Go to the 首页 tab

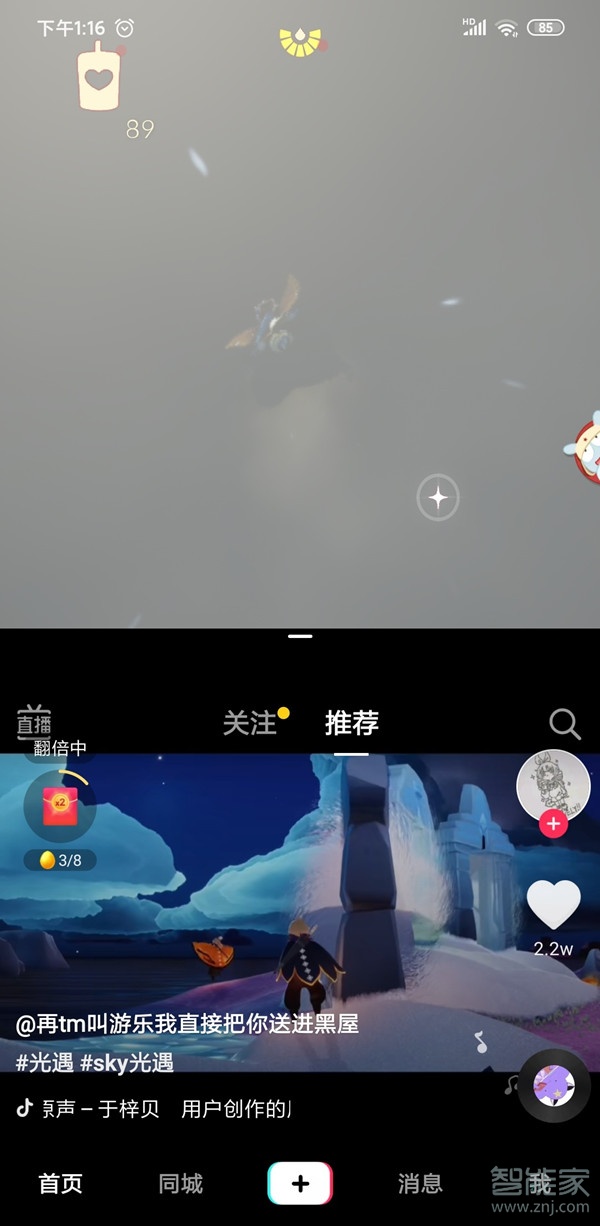pyautogui.click(x=60, y=1184)
